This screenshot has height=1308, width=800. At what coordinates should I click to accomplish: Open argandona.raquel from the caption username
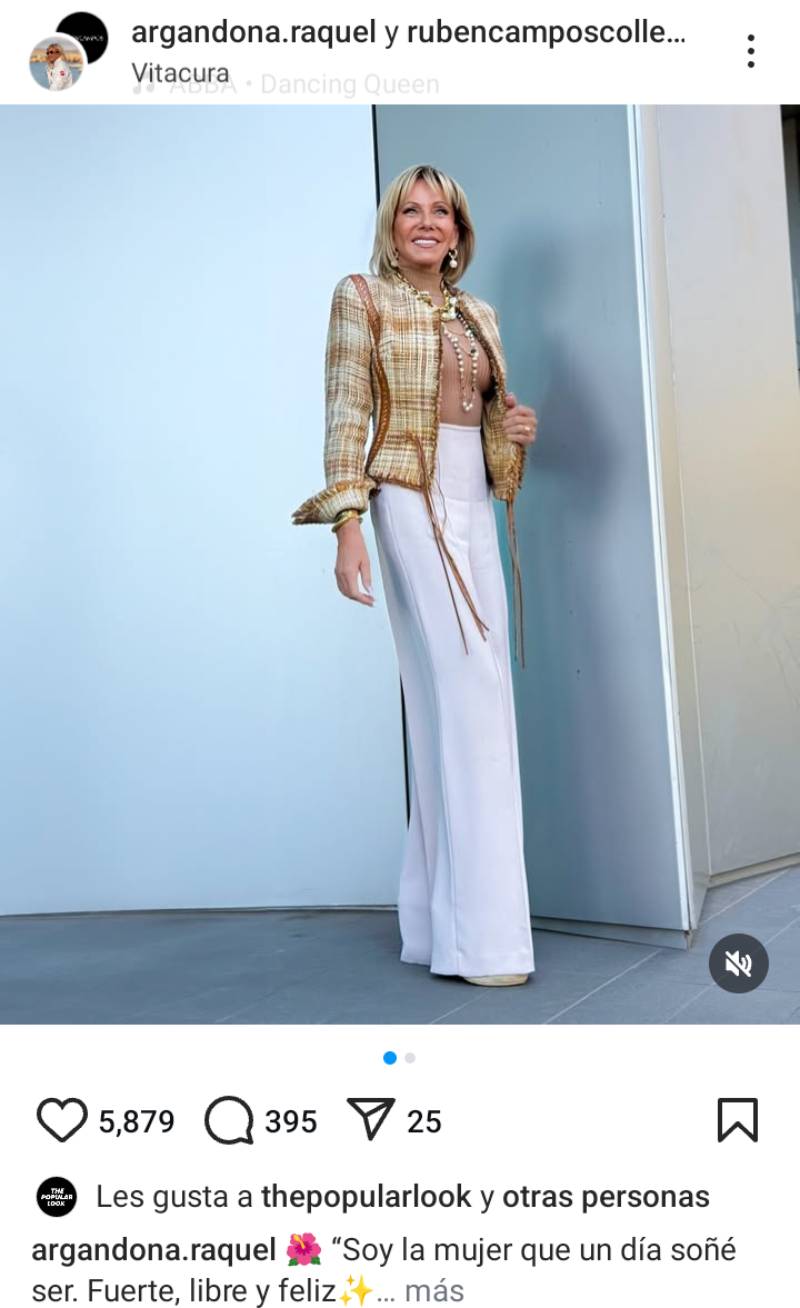(x=153, y=1250)
